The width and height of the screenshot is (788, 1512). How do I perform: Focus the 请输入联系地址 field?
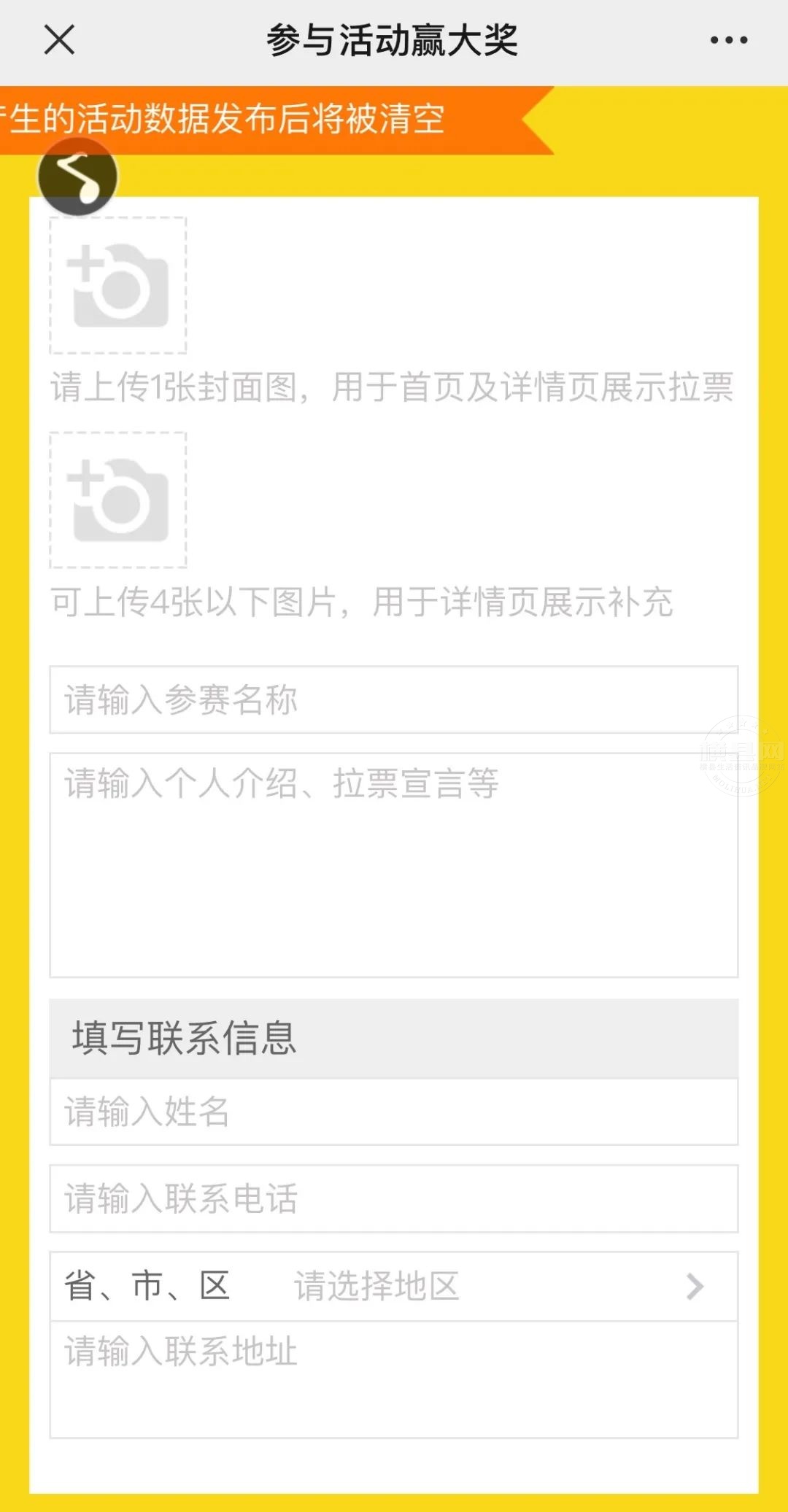point(394,1379)
